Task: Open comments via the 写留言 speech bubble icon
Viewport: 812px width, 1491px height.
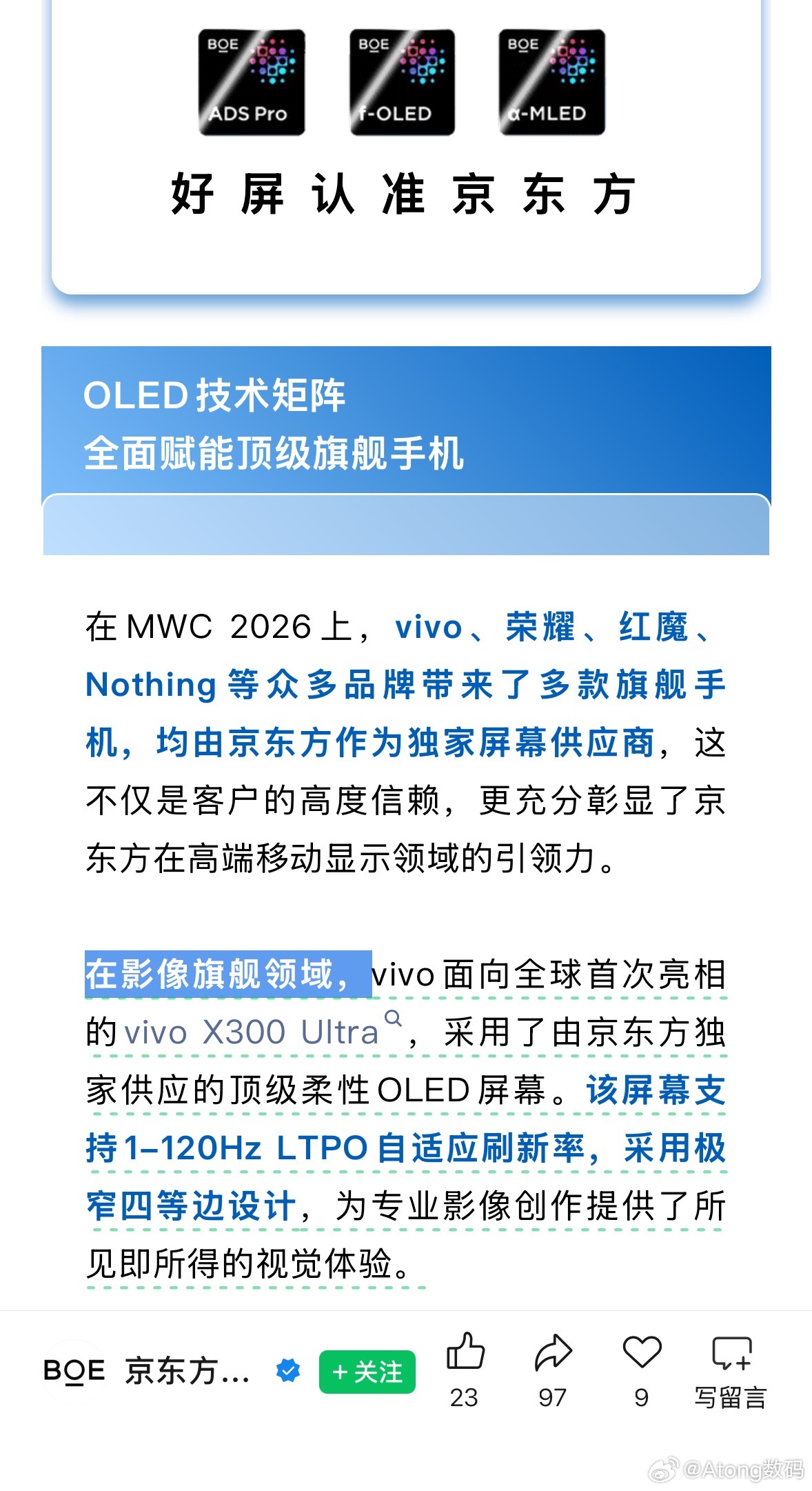Action: click(x=733, y=1353)
